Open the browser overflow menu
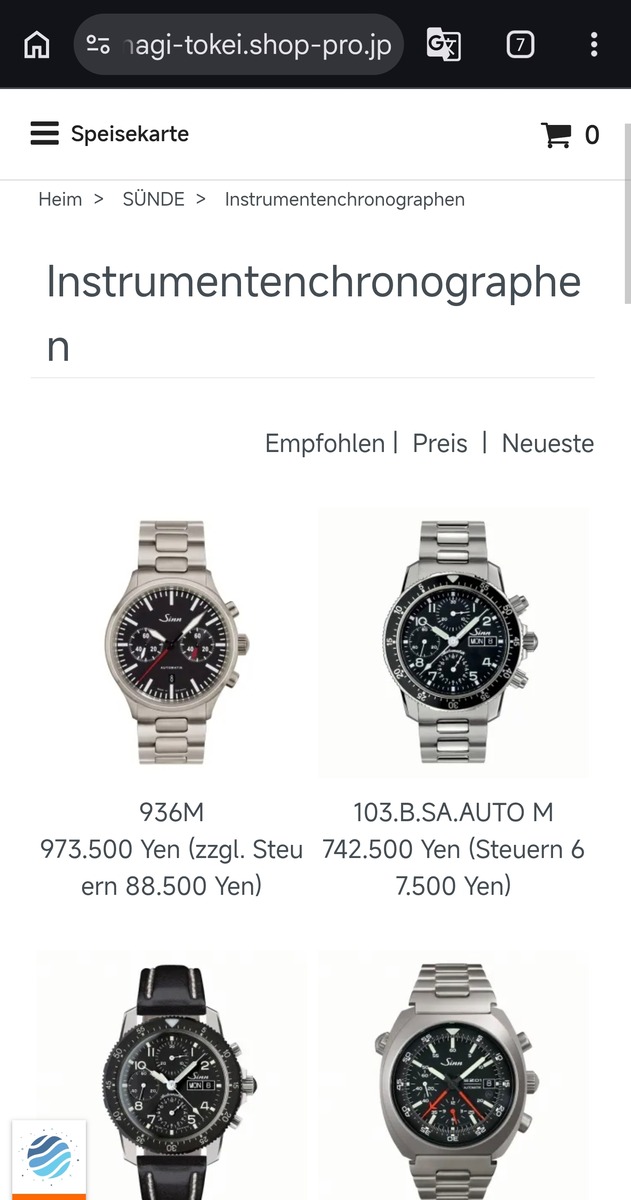 point(594,45)
